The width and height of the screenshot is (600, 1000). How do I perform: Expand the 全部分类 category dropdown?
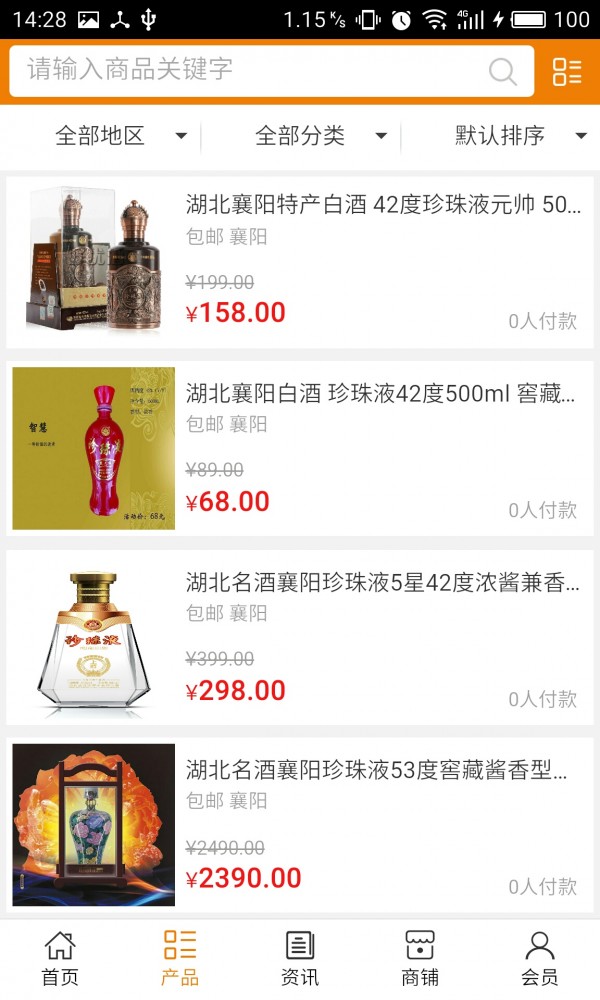[x=320, y=136]
